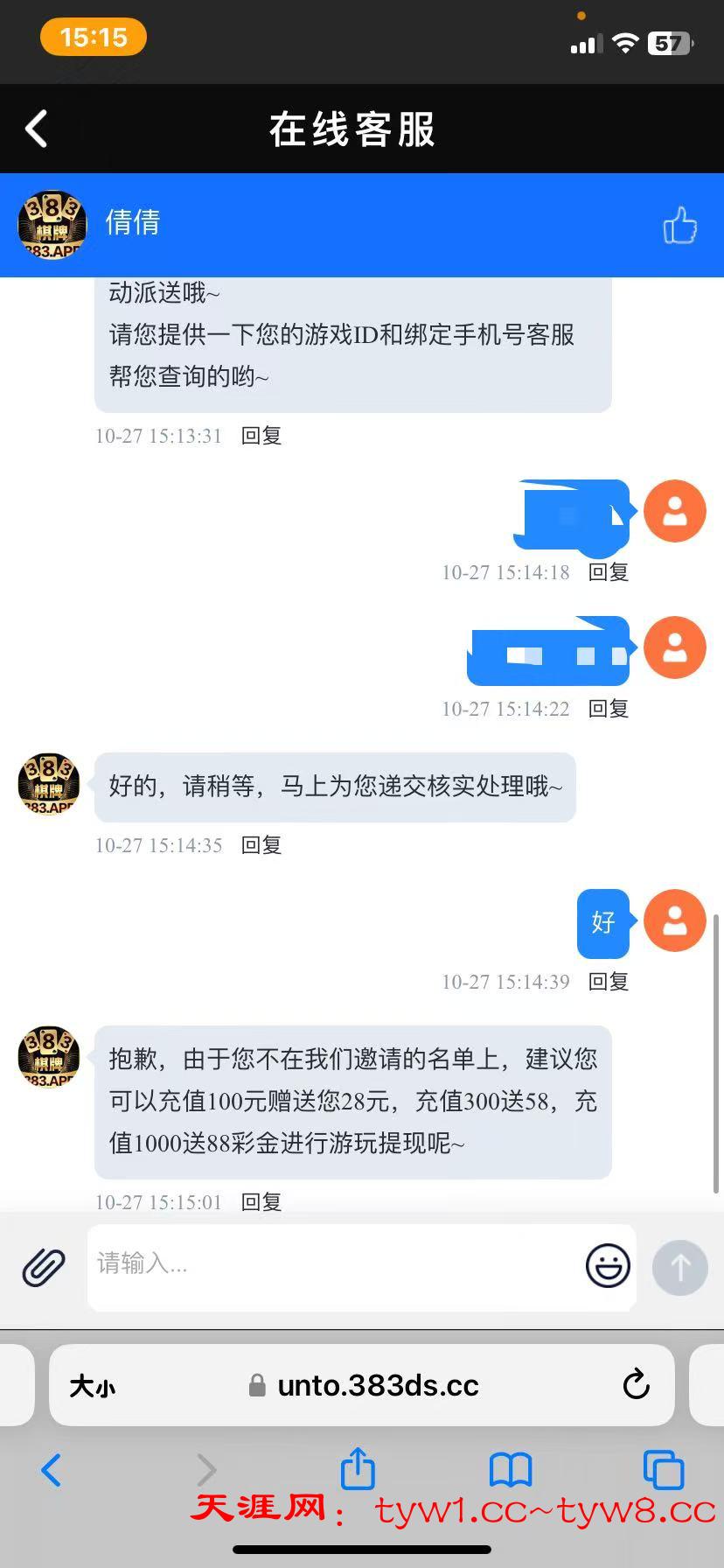
Task: Reply to the 15:15:01 recharge offer message
Action: tap(261, 1202)
